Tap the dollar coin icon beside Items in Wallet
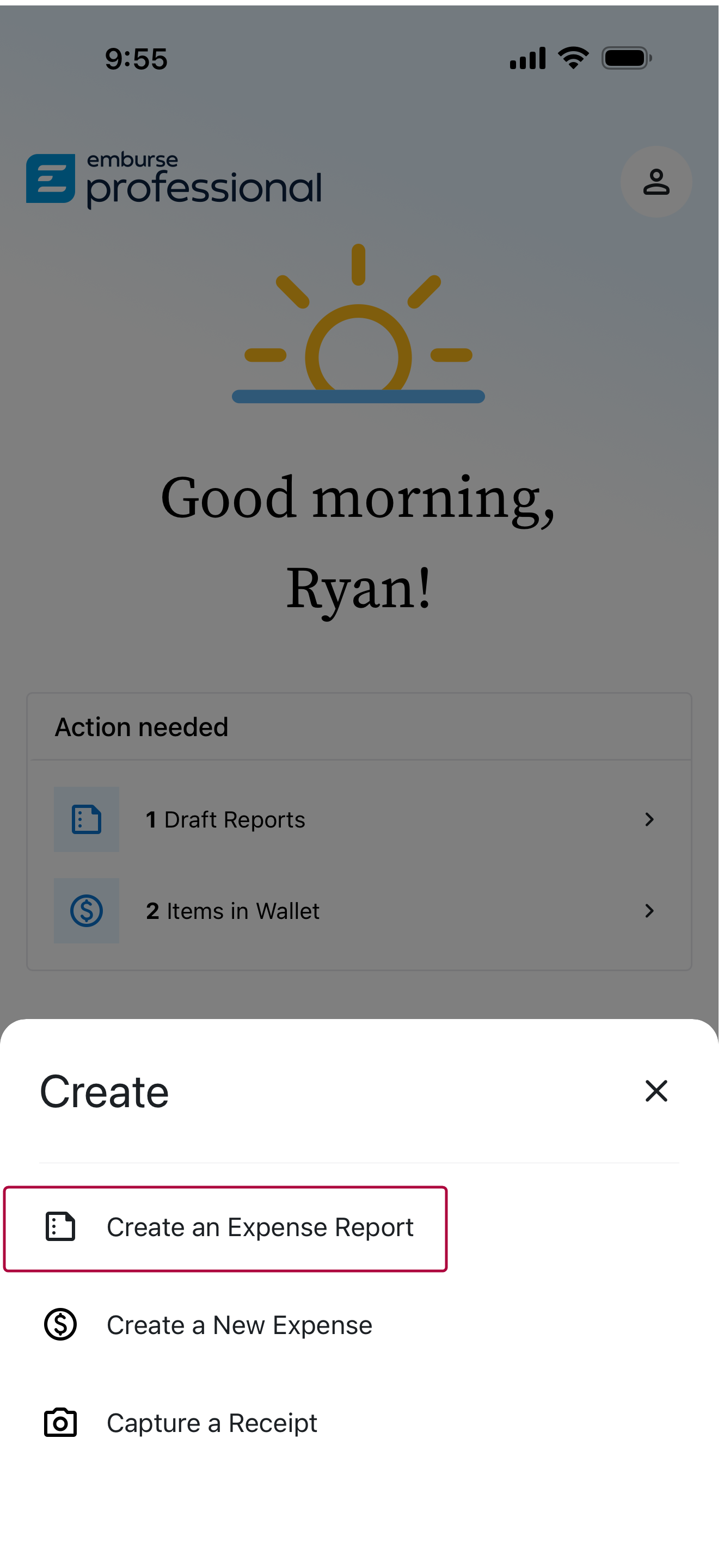The height and width of the screenshot is (1568, 724). pyautogui.click(x=87, y=911)
